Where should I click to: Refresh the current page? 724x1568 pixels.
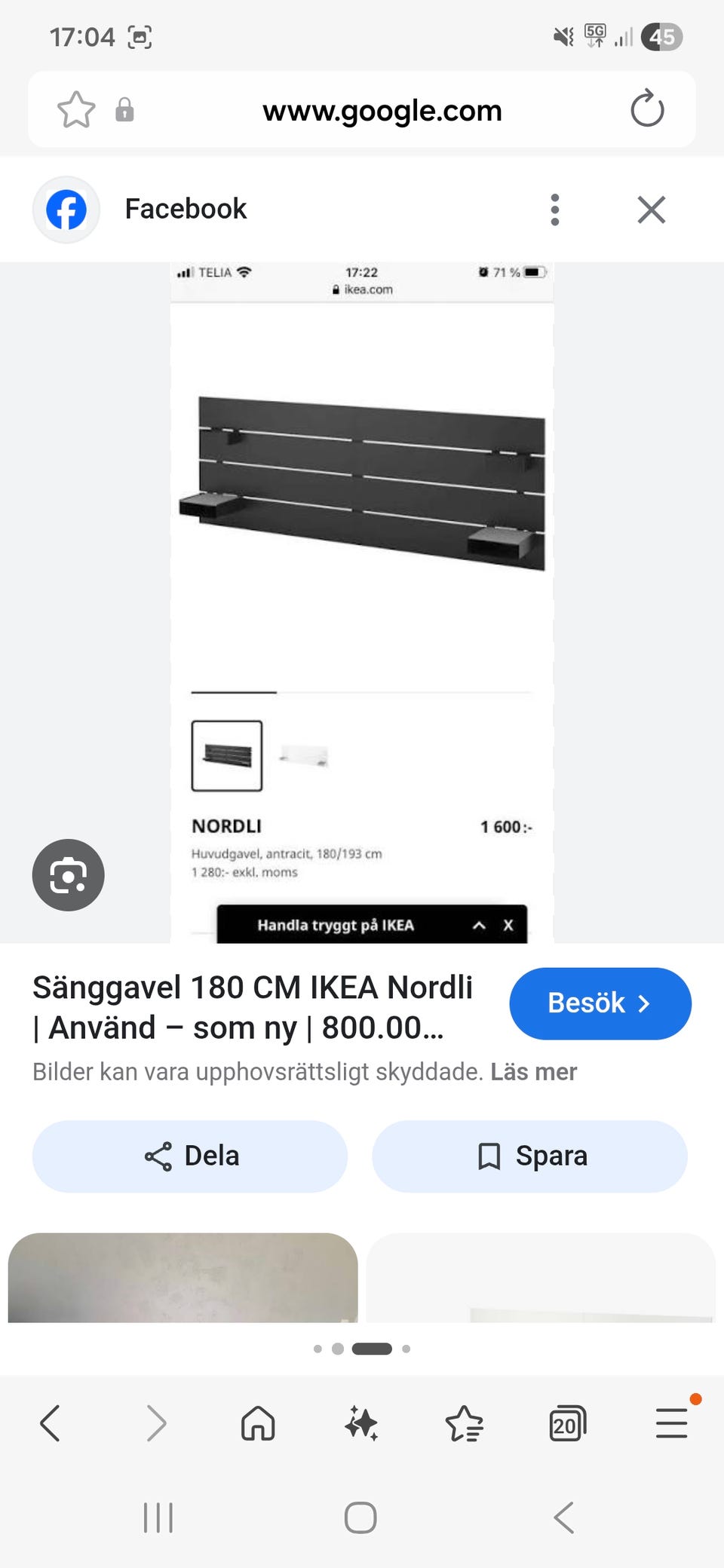646,109
